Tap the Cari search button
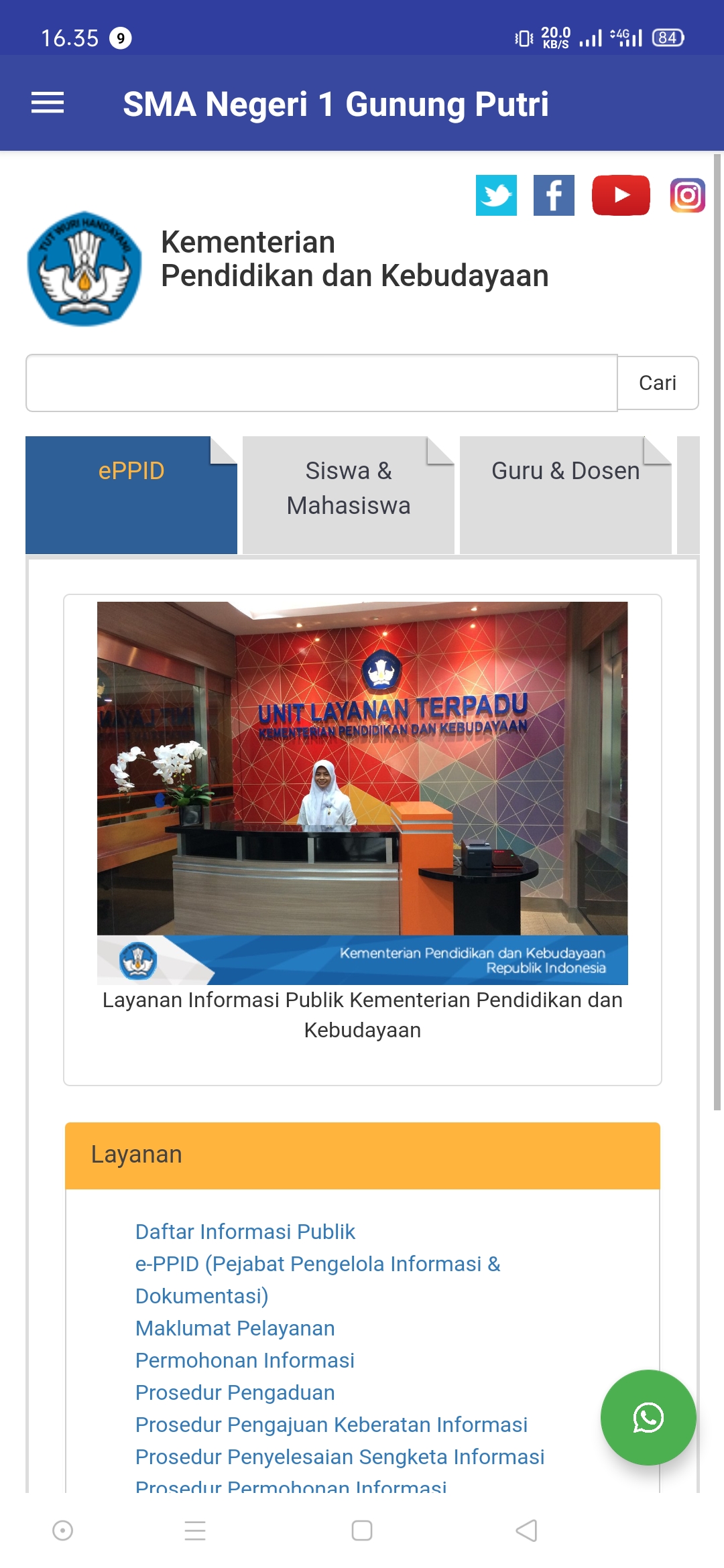 [x=657, y=383]
